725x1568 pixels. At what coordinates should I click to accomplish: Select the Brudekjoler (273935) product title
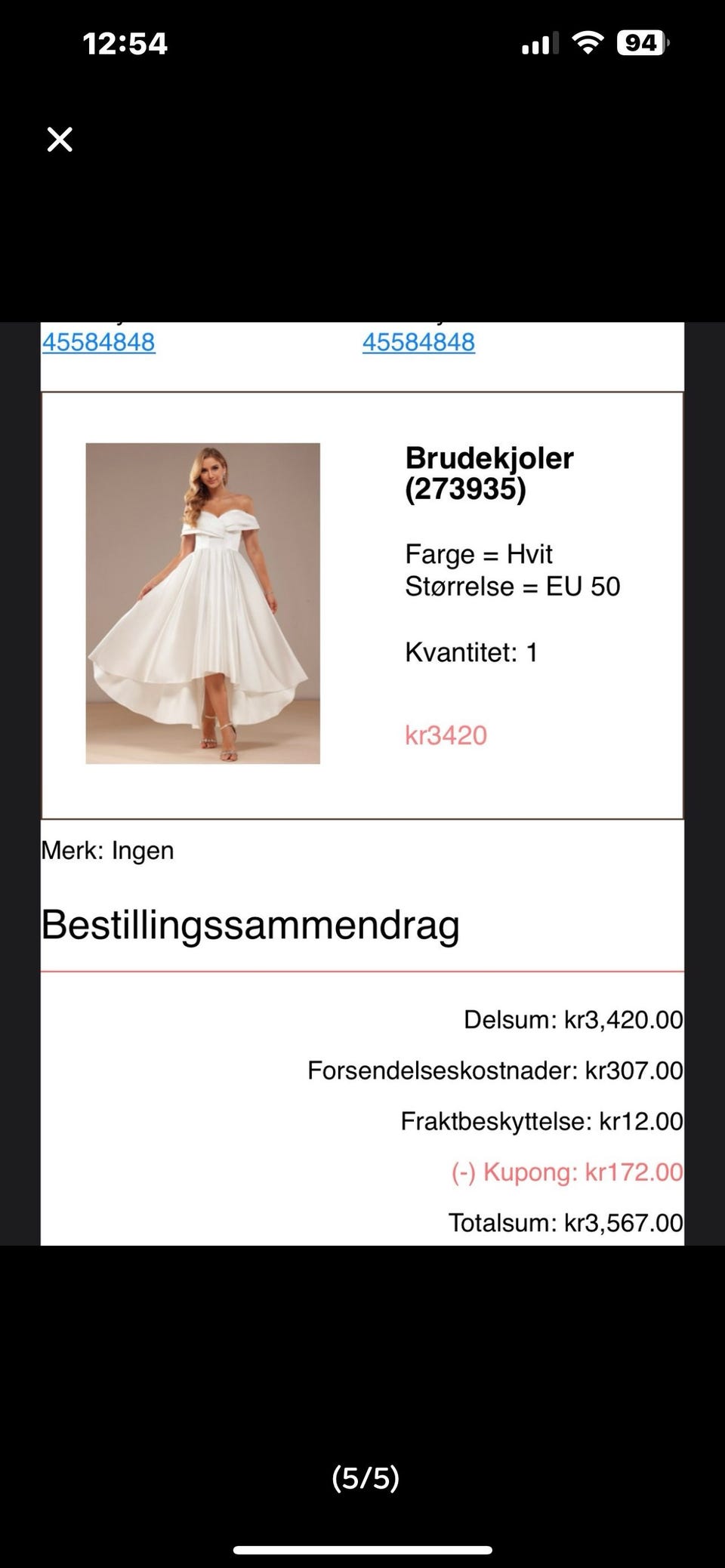[x=489, y=476]
